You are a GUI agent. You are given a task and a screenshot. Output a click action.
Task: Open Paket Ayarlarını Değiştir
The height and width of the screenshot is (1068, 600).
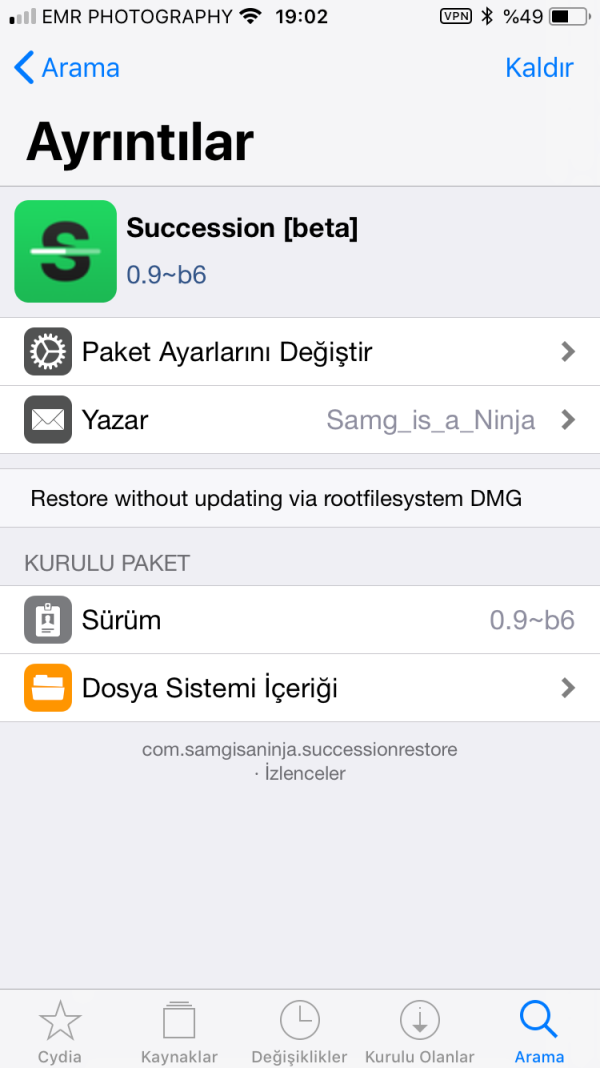300,352
